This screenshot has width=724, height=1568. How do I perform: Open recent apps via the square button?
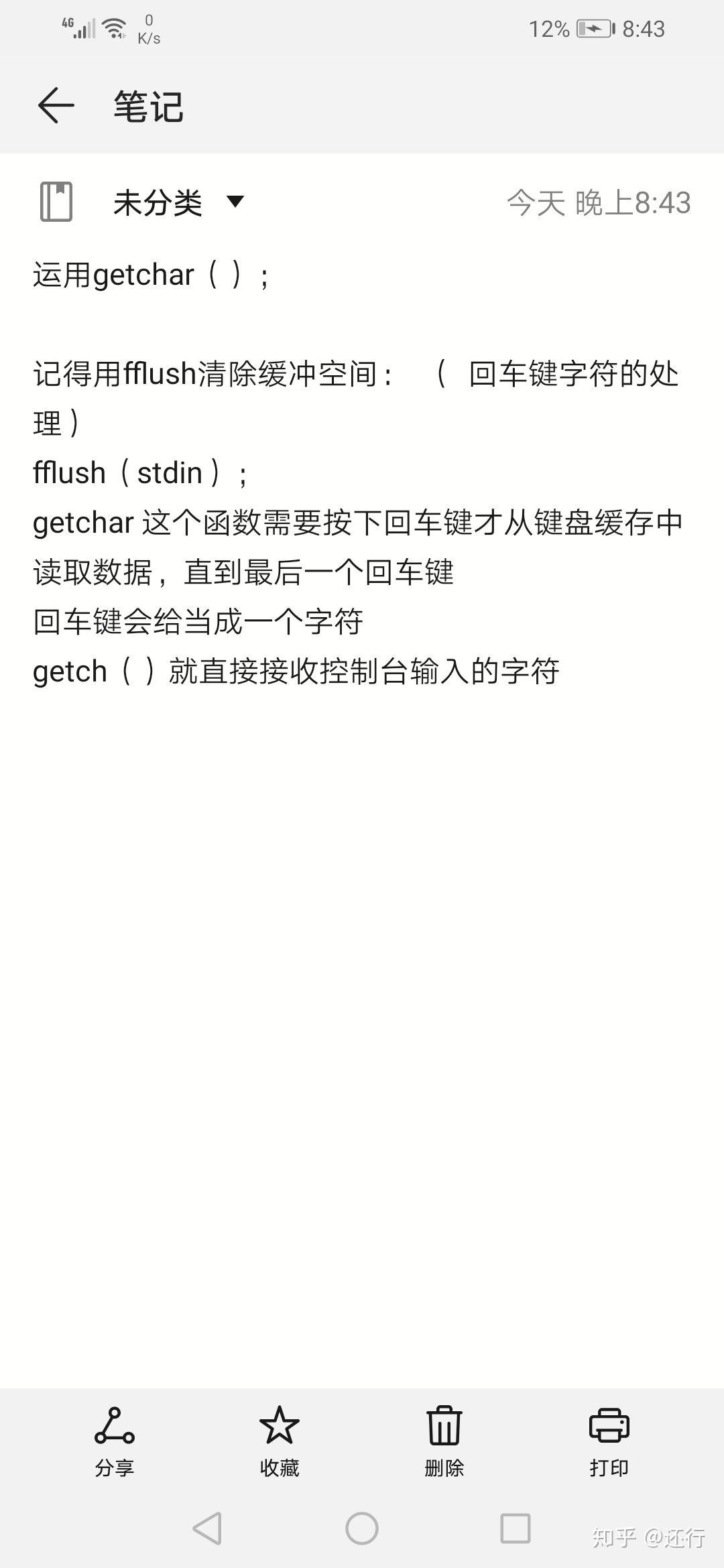pyautogui.click(x=516, y=1528)
